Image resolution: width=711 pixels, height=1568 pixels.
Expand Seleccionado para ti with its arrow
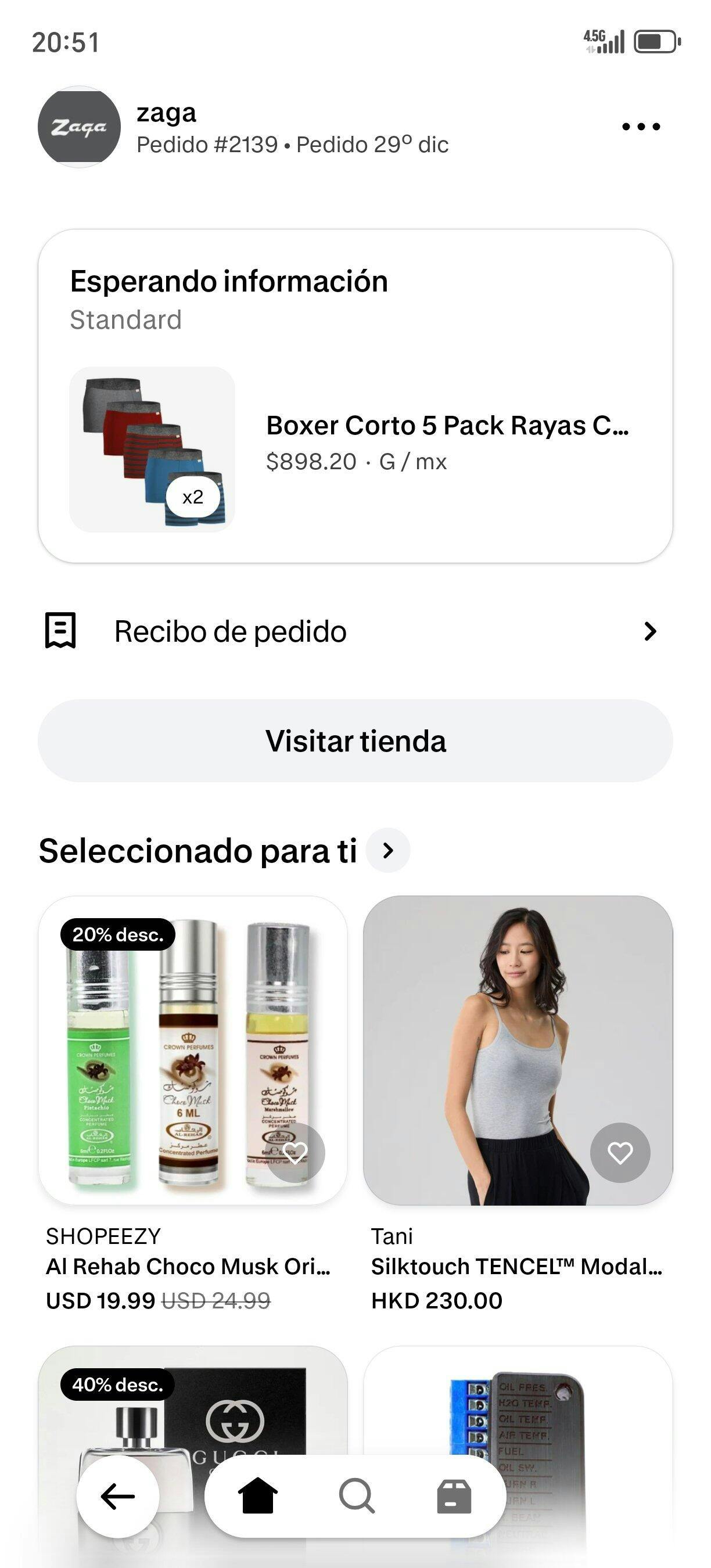[x=388, y=850]
